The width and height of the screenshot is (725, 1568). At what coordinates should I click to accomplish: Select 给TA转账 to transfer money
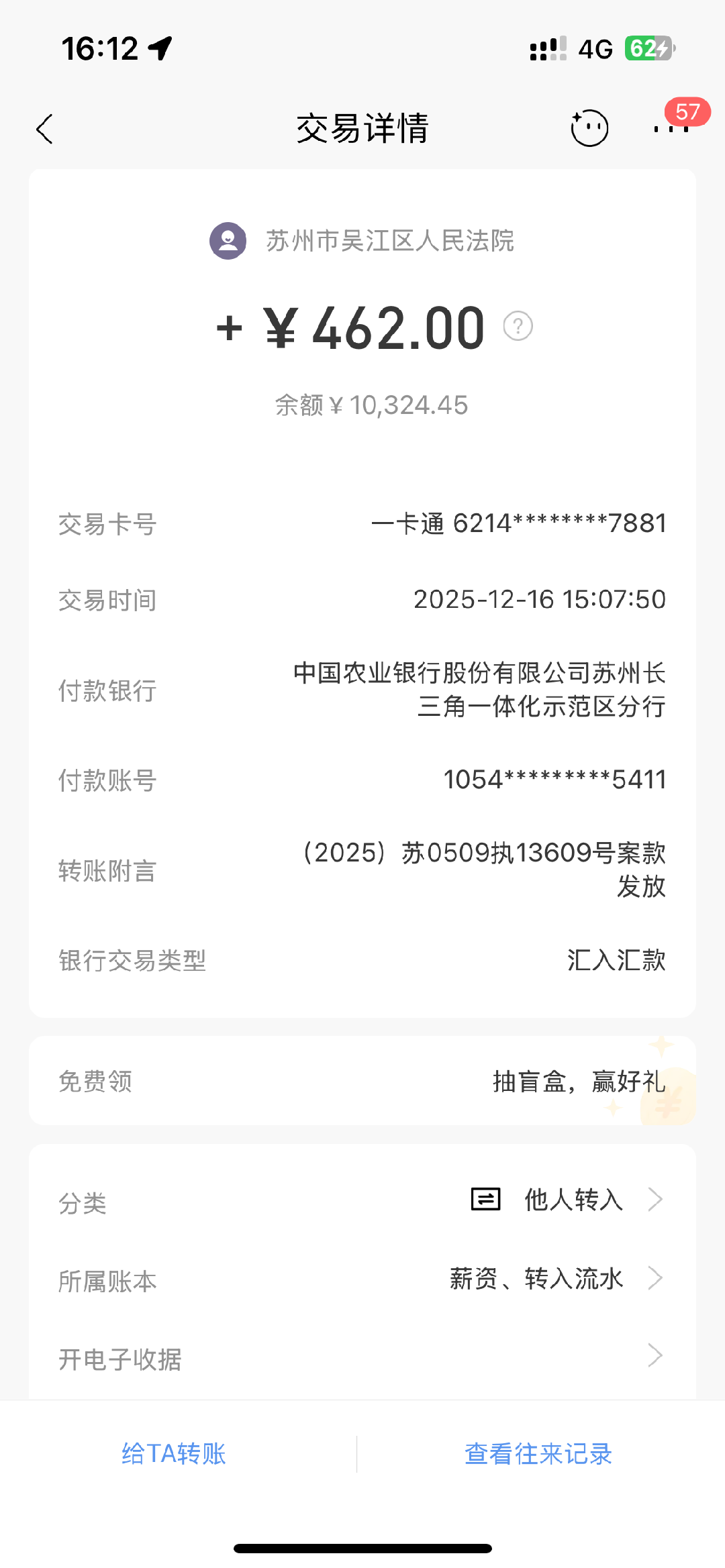(x=174, y=1453)
